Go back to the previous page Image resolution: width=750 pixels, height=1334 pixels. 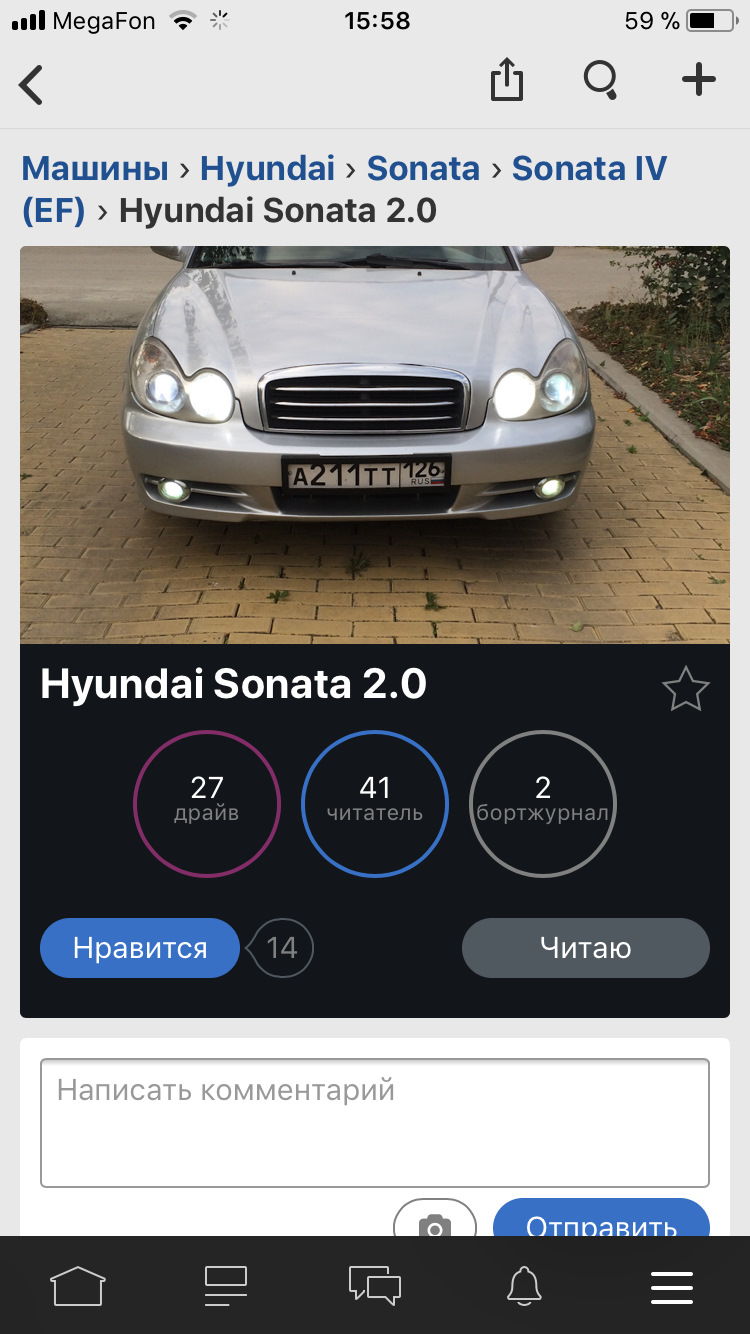coord(32,84)
